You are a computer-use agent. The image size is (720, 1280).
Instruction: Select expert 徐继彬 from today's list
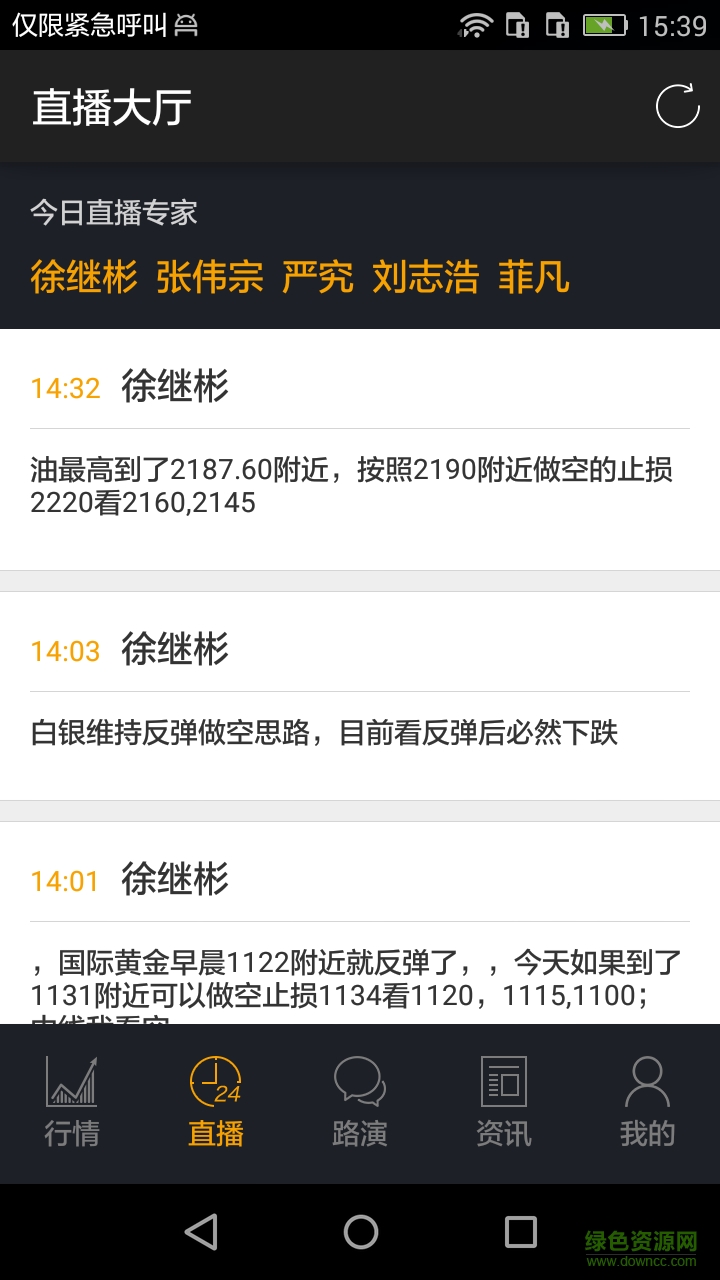[85, 280]
